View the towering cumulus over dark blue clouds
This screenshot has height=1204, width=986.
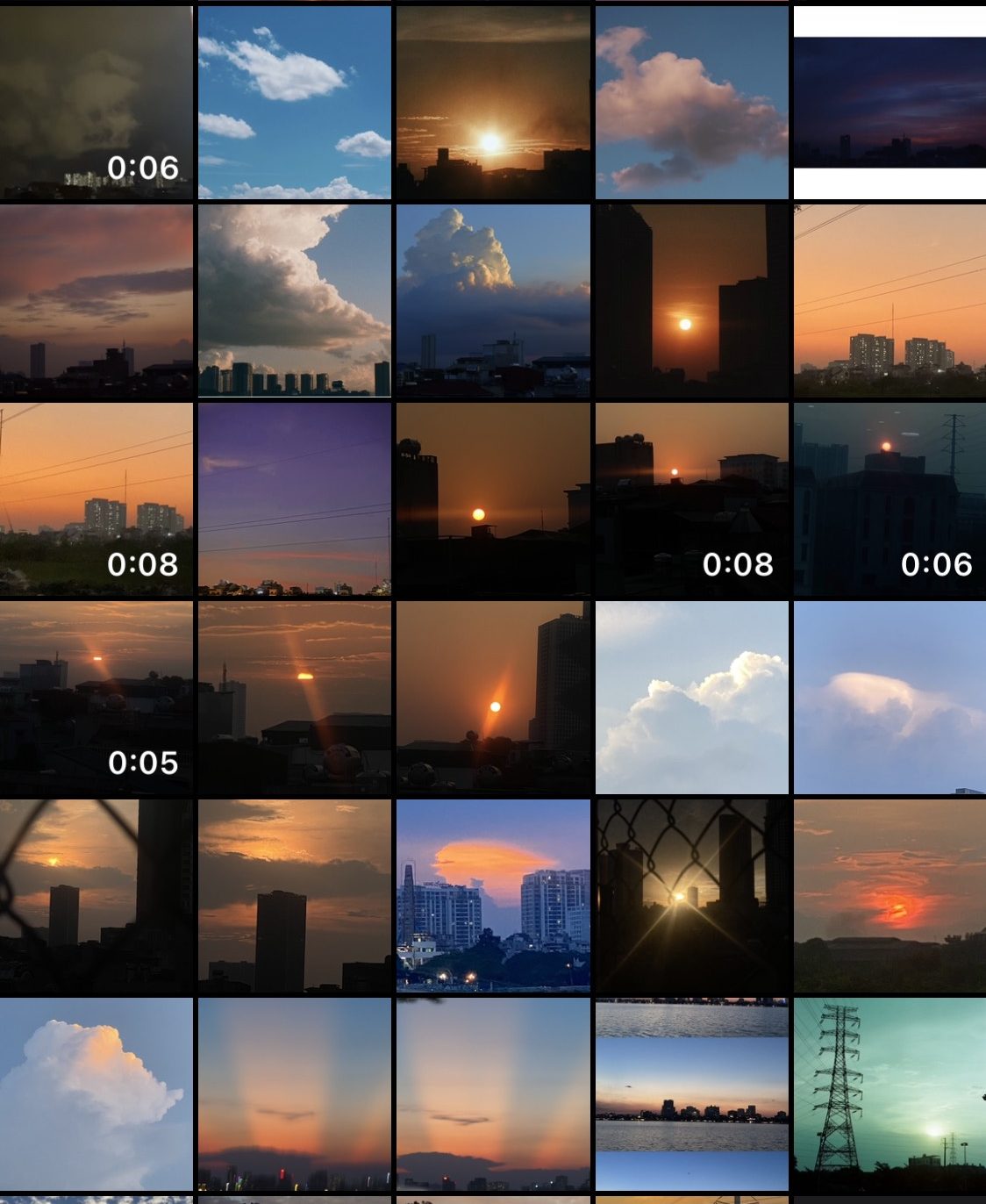[493, 300]
